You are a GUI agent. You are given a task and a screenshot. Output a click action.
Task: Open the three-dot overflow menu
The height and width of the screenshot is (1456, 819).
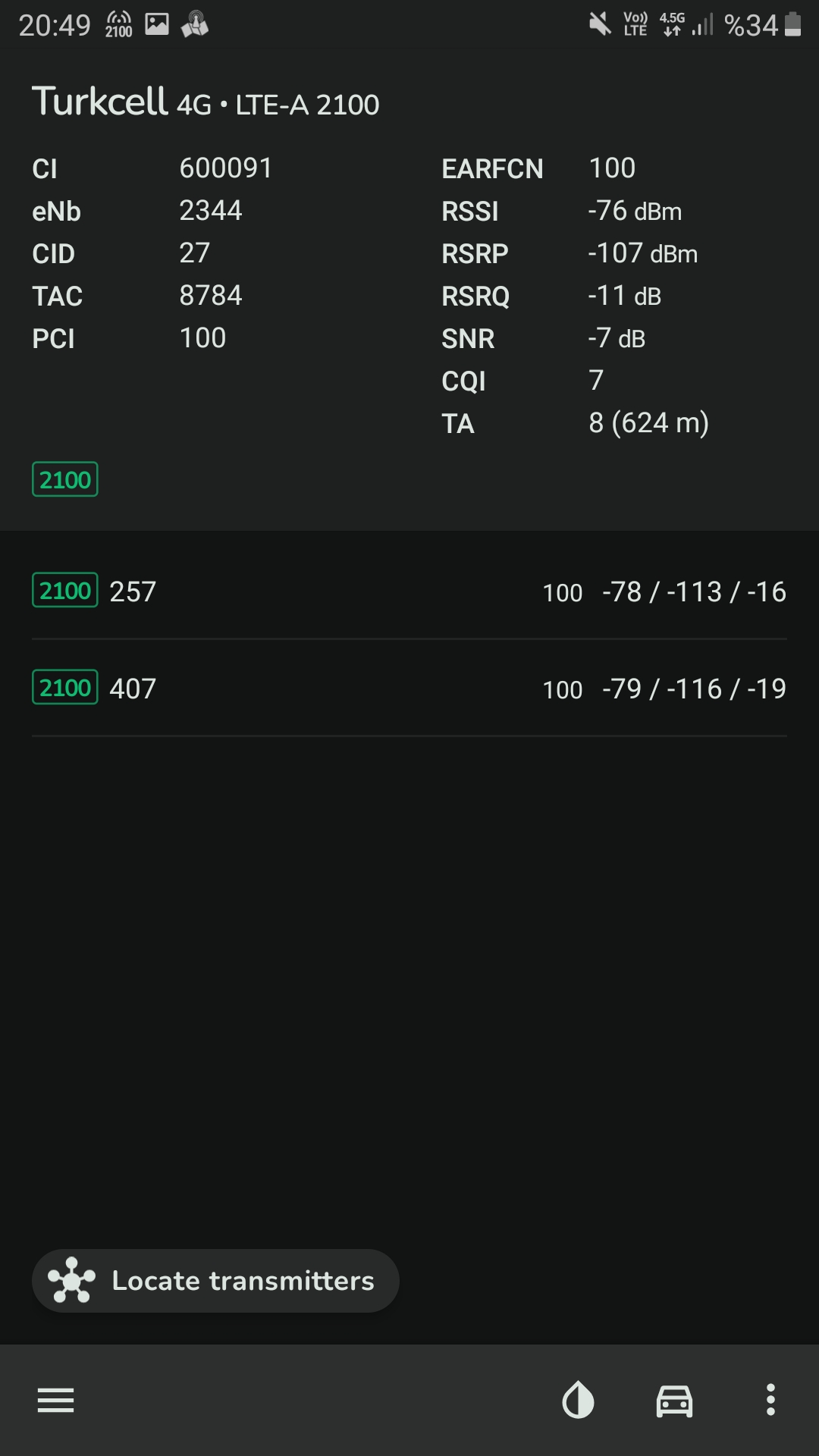(770, 1400)
